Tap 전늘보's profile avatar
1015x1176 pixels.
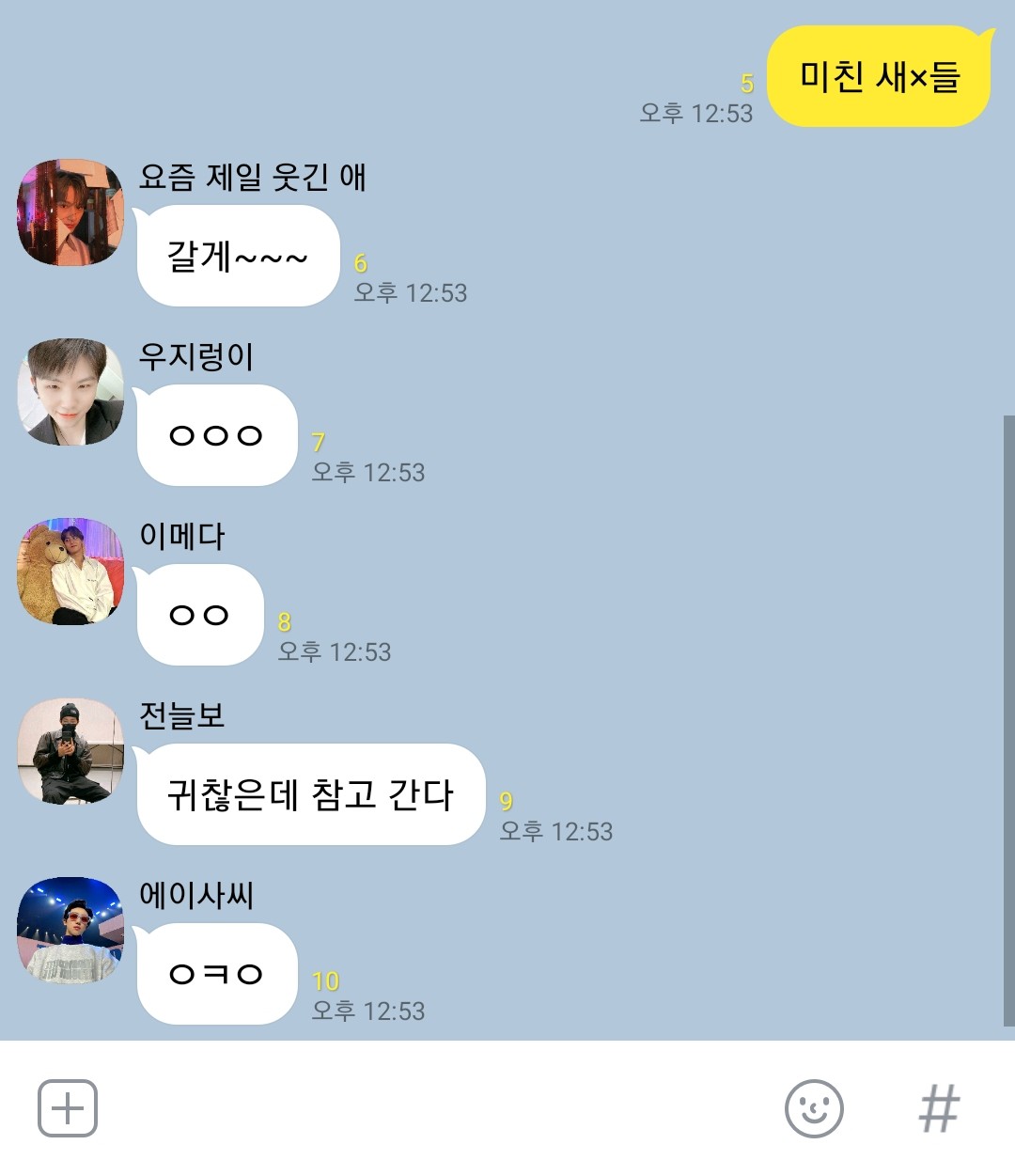click(70, 751)
